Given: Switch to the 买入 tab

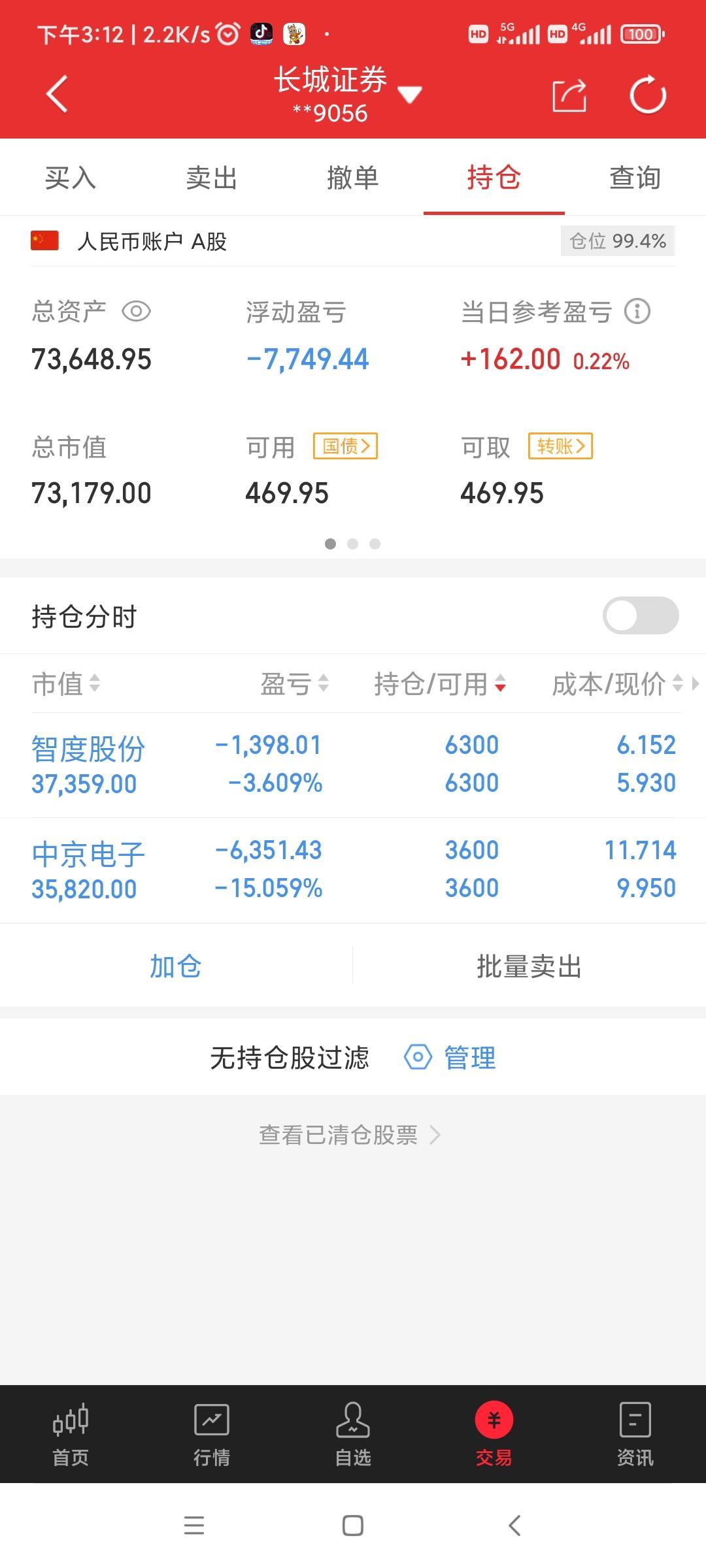Looking at the screenshot, I should click(x=71, y=178).
